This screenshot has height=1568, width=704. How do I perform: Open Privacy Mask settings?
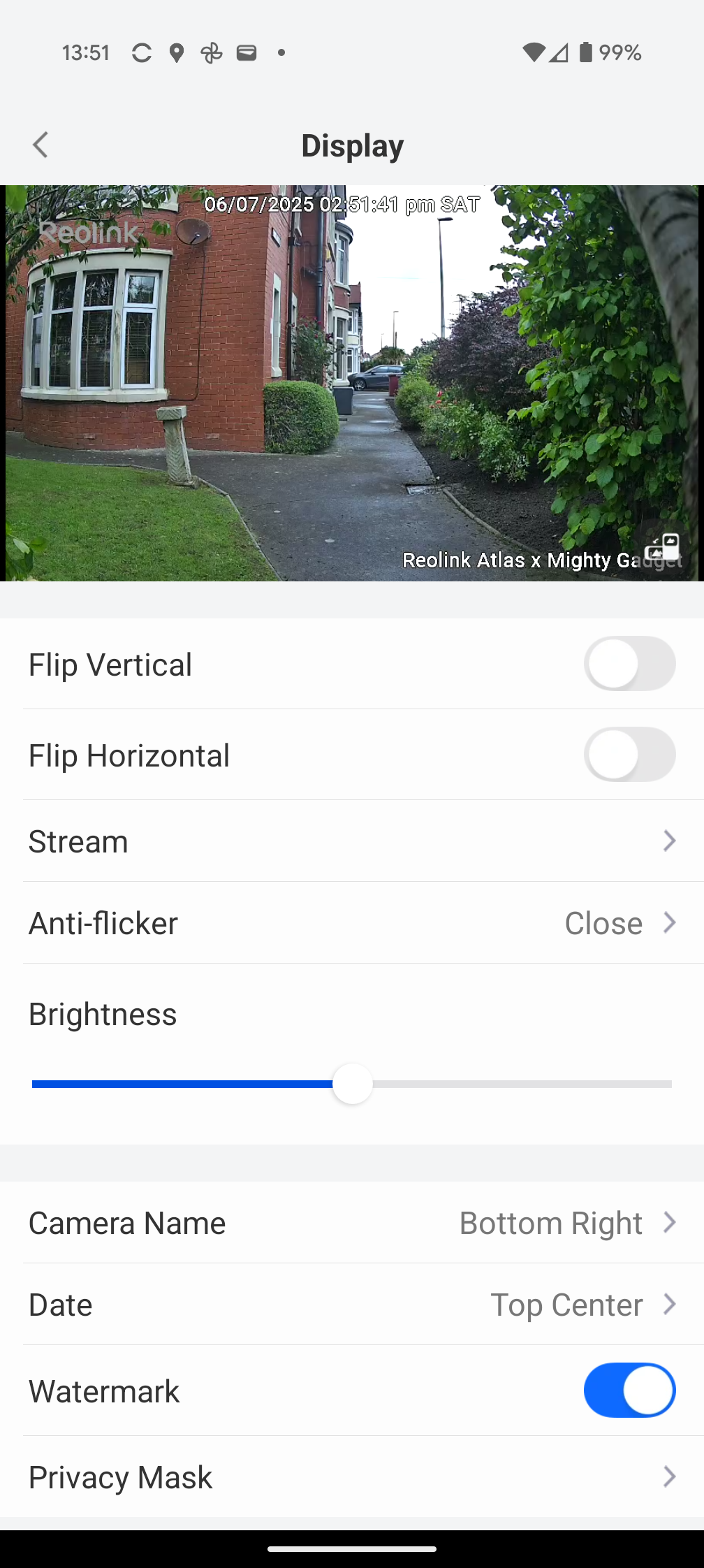click(x=352, y=1477)
